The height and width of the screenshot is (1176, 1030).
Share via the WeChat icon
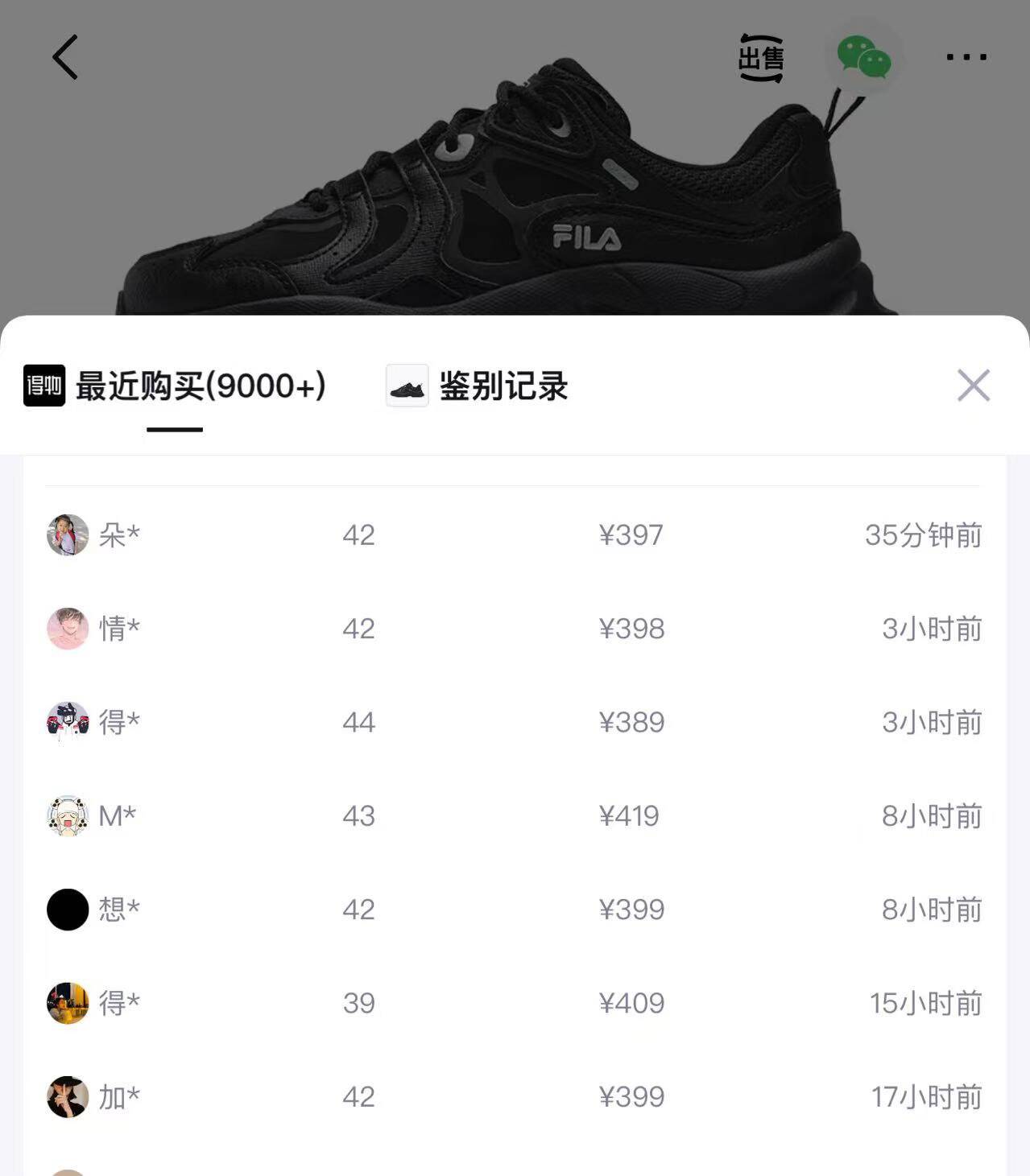tap(864, 57)
